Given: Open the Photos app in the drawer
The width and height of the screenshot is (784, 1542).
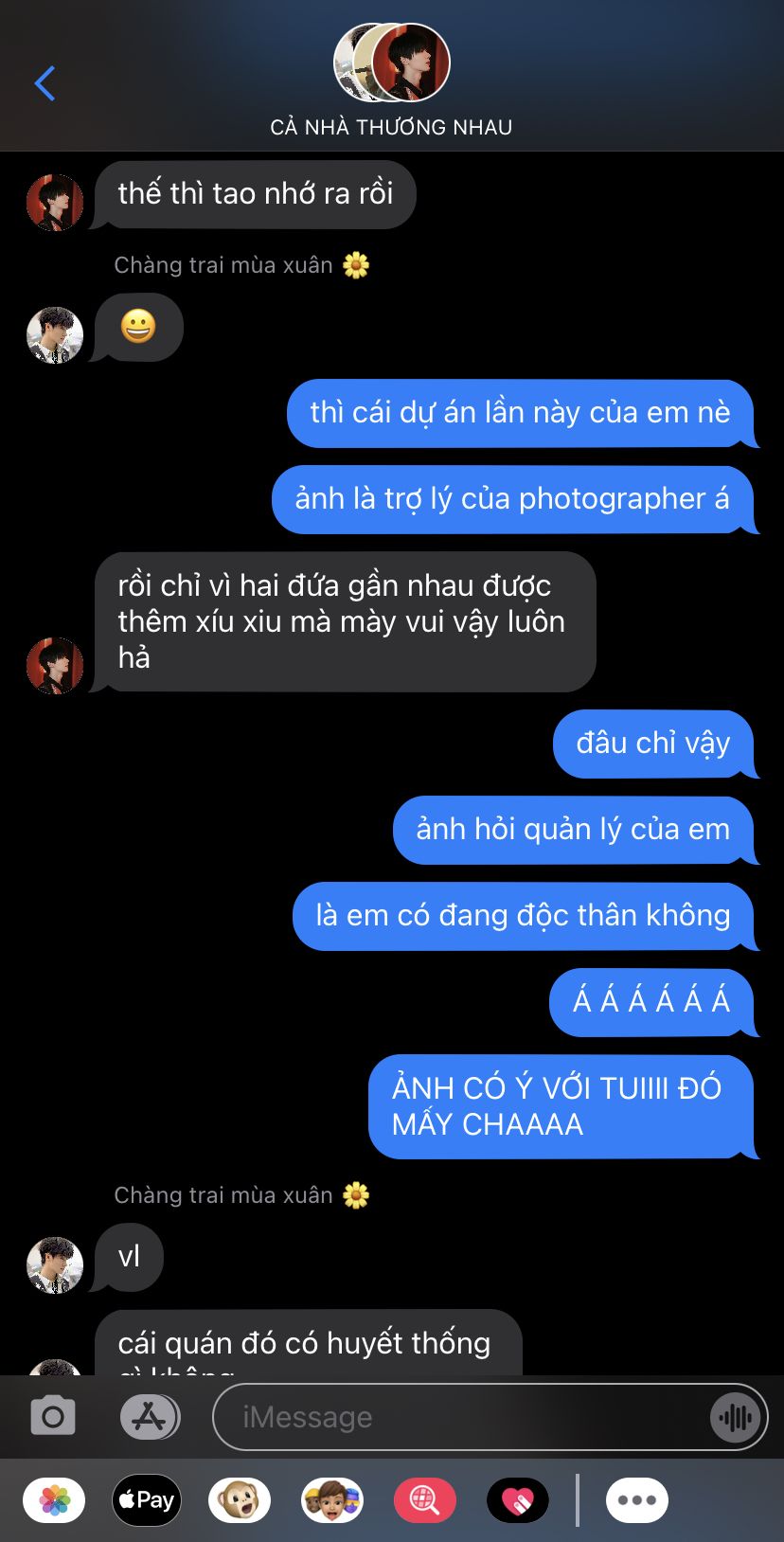Looking at the screenshot, I should point(54,1500).
